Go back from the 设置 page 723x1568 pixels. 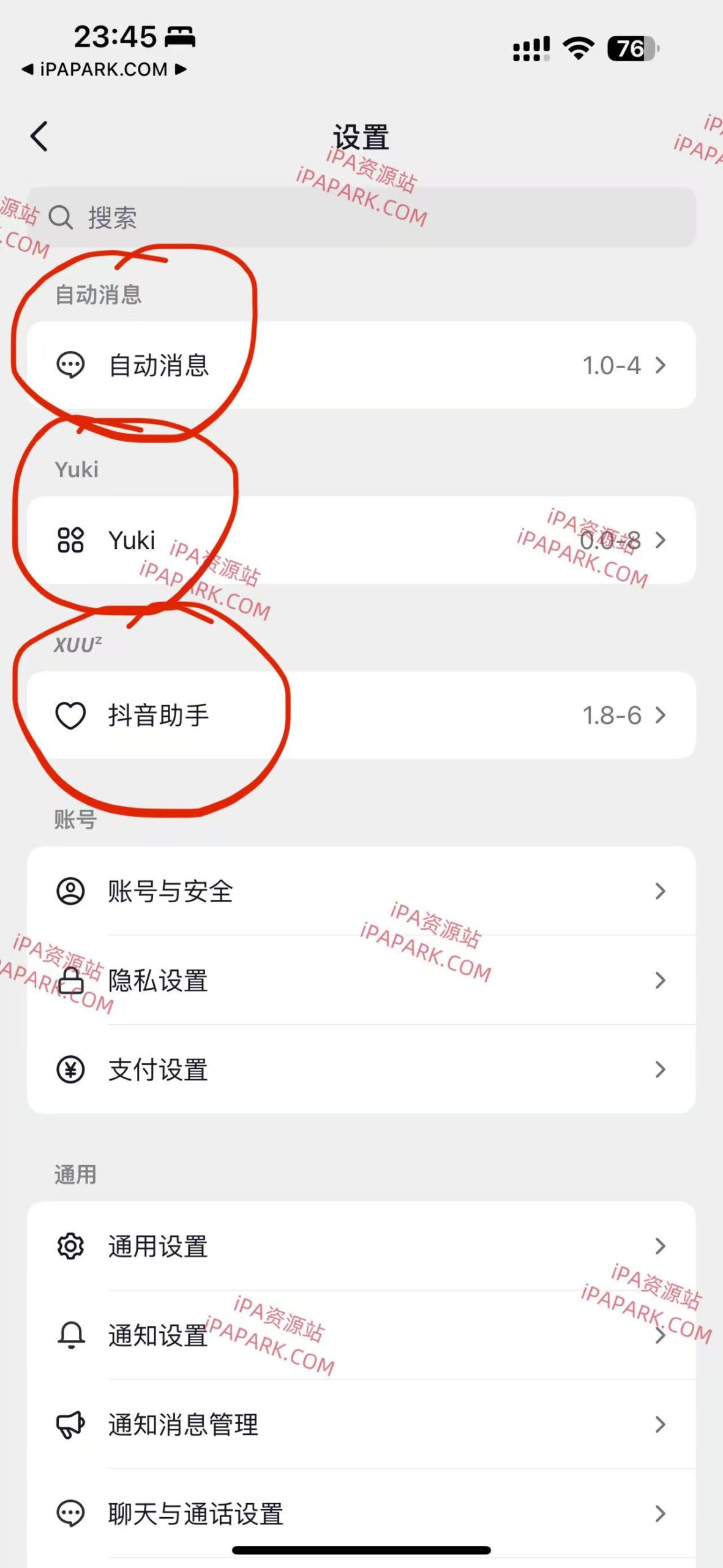39,136
